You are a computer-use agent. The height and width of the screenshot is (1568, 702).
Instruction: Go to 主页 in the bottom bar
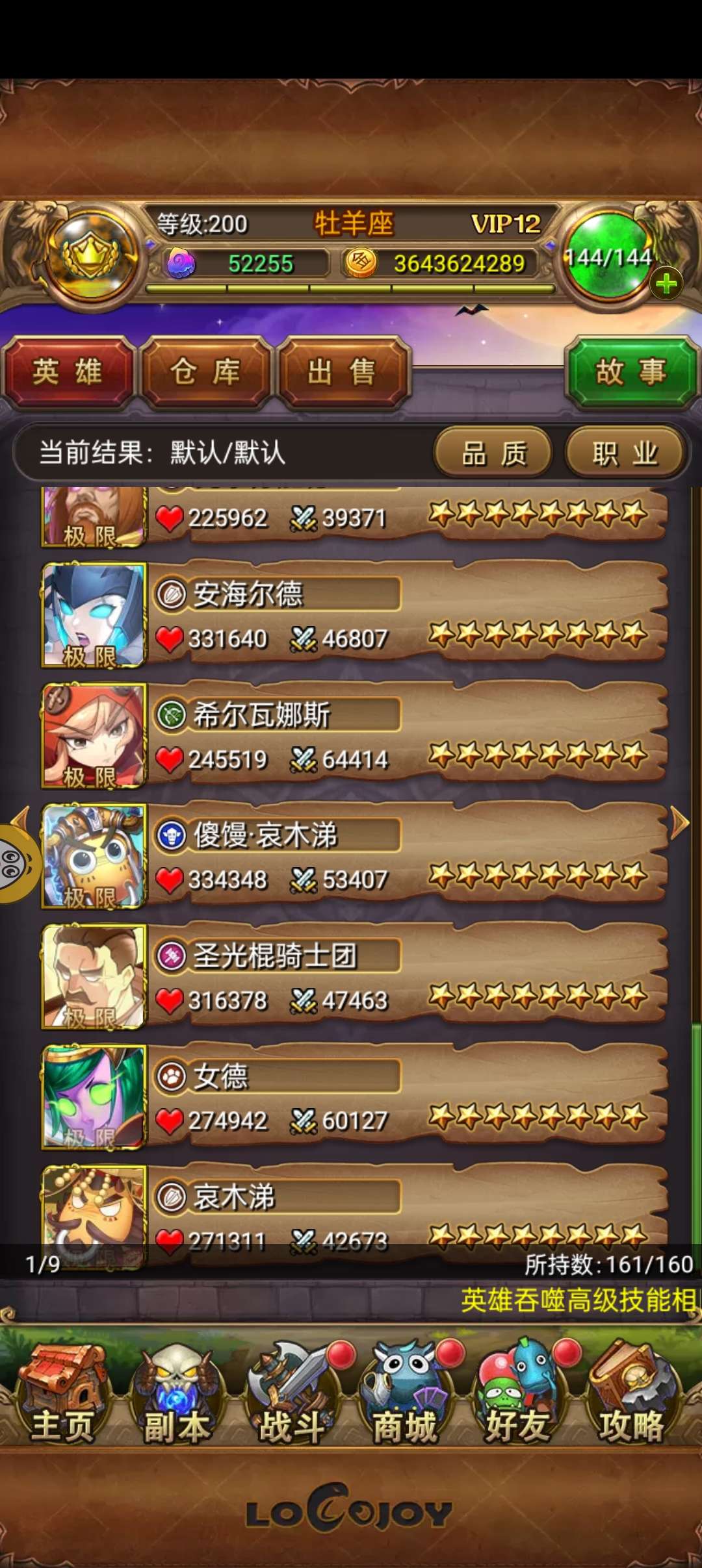tap(62, 1396)
